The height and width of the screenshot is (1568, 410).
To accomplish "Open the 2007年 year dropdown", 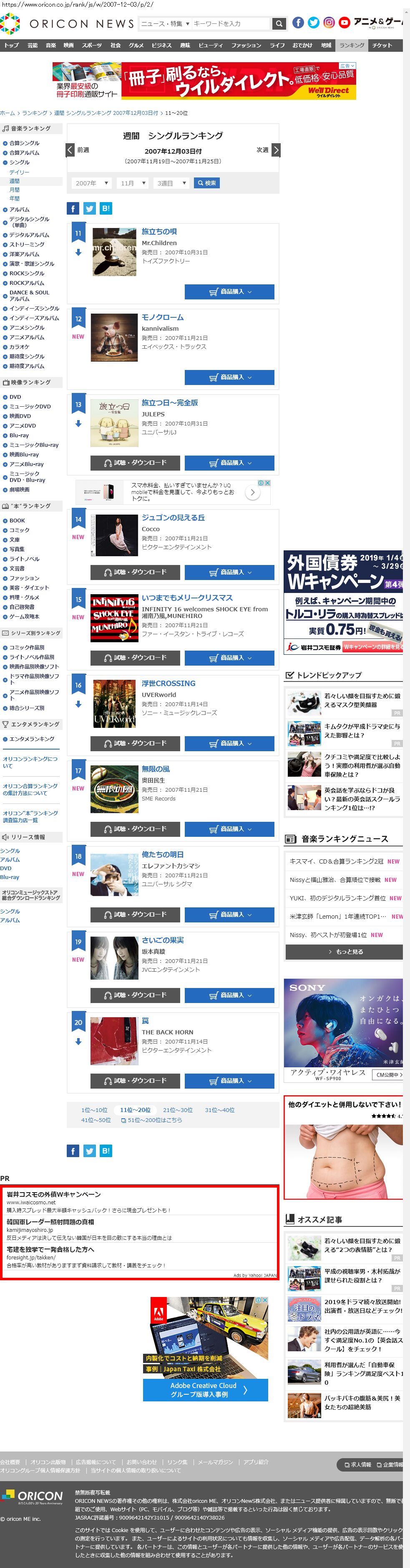I will point(91,183).
